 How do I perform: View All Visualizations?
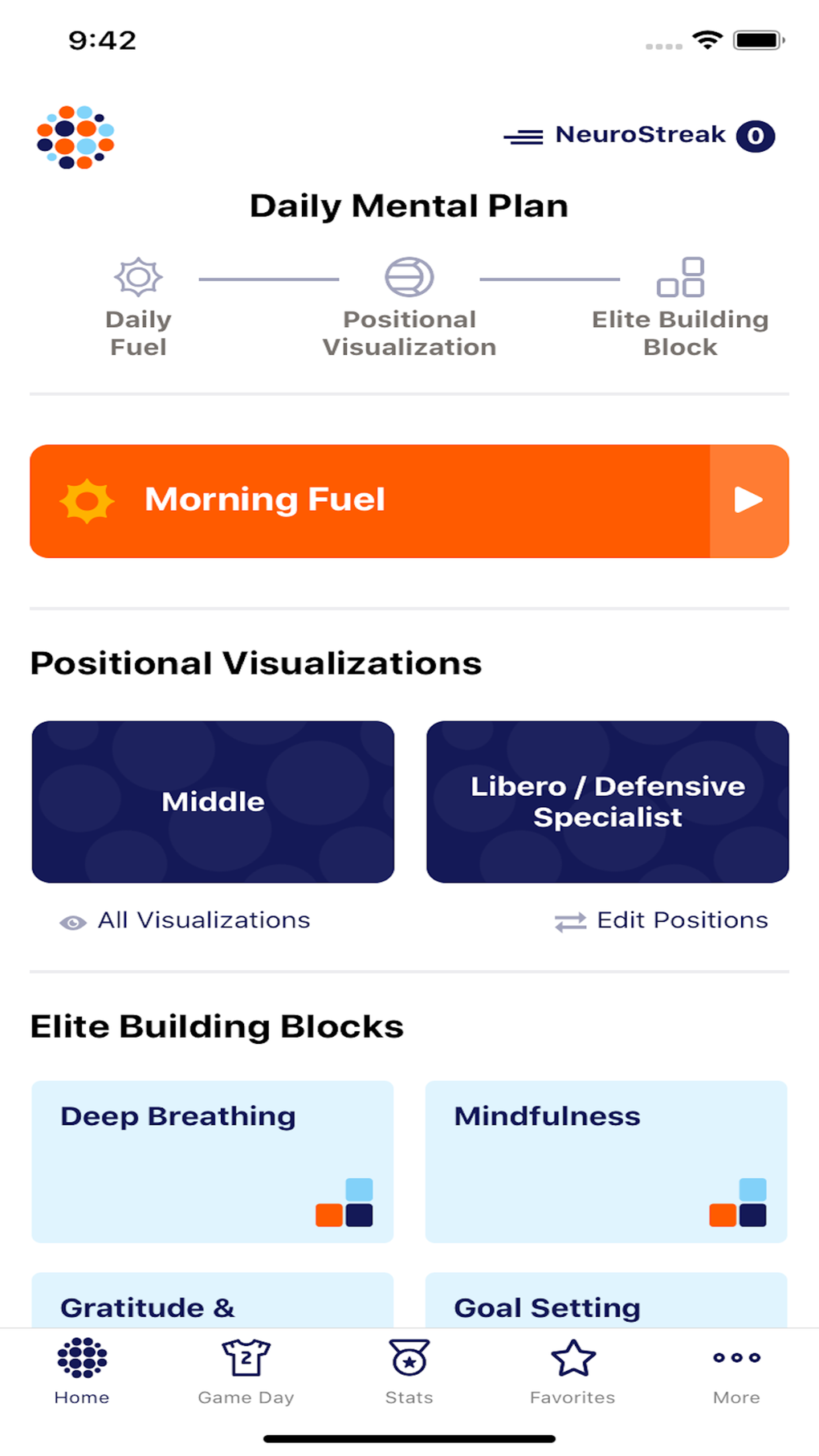(185, 920)
